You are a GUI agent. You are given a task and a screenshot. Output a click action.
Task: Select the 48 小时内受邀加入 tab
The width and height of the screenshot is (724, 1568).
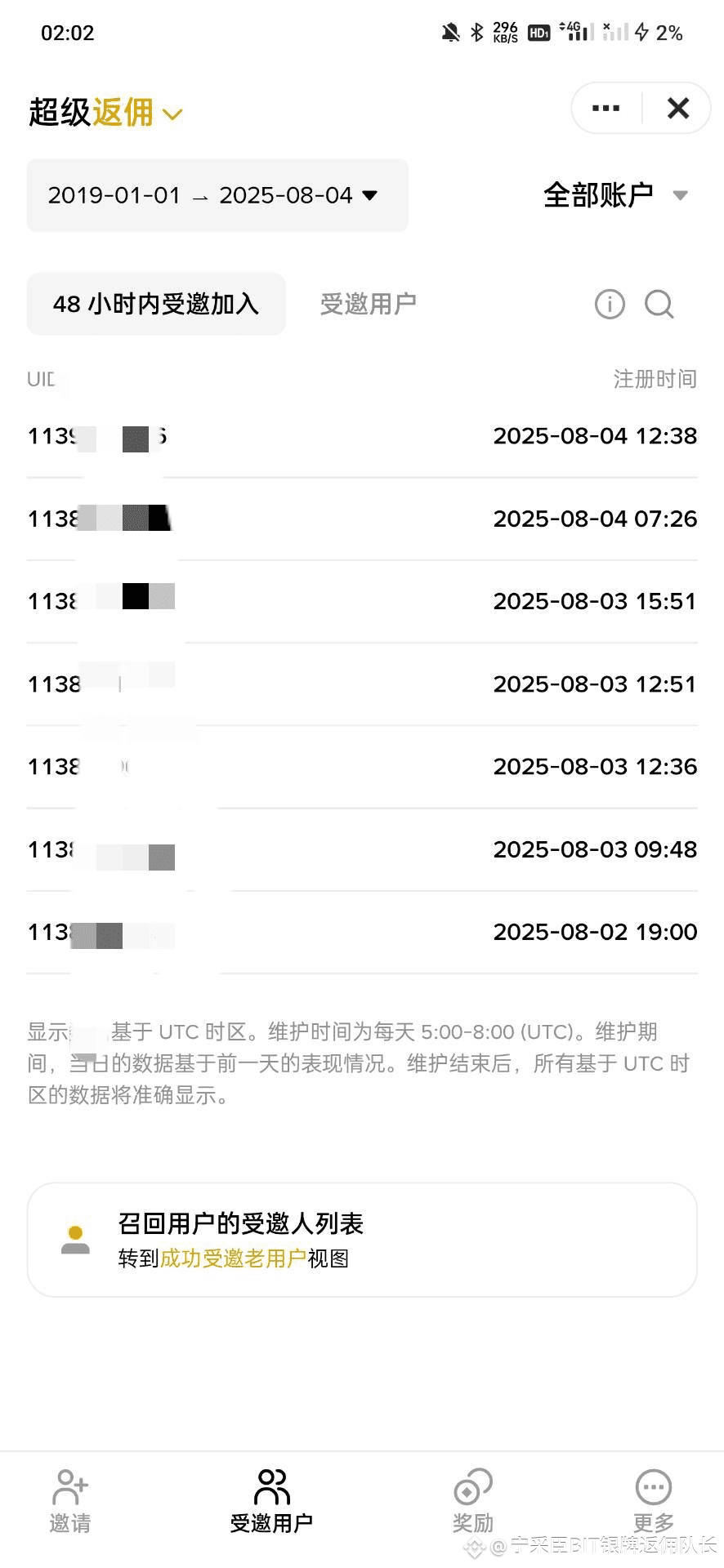click(156, 304)
